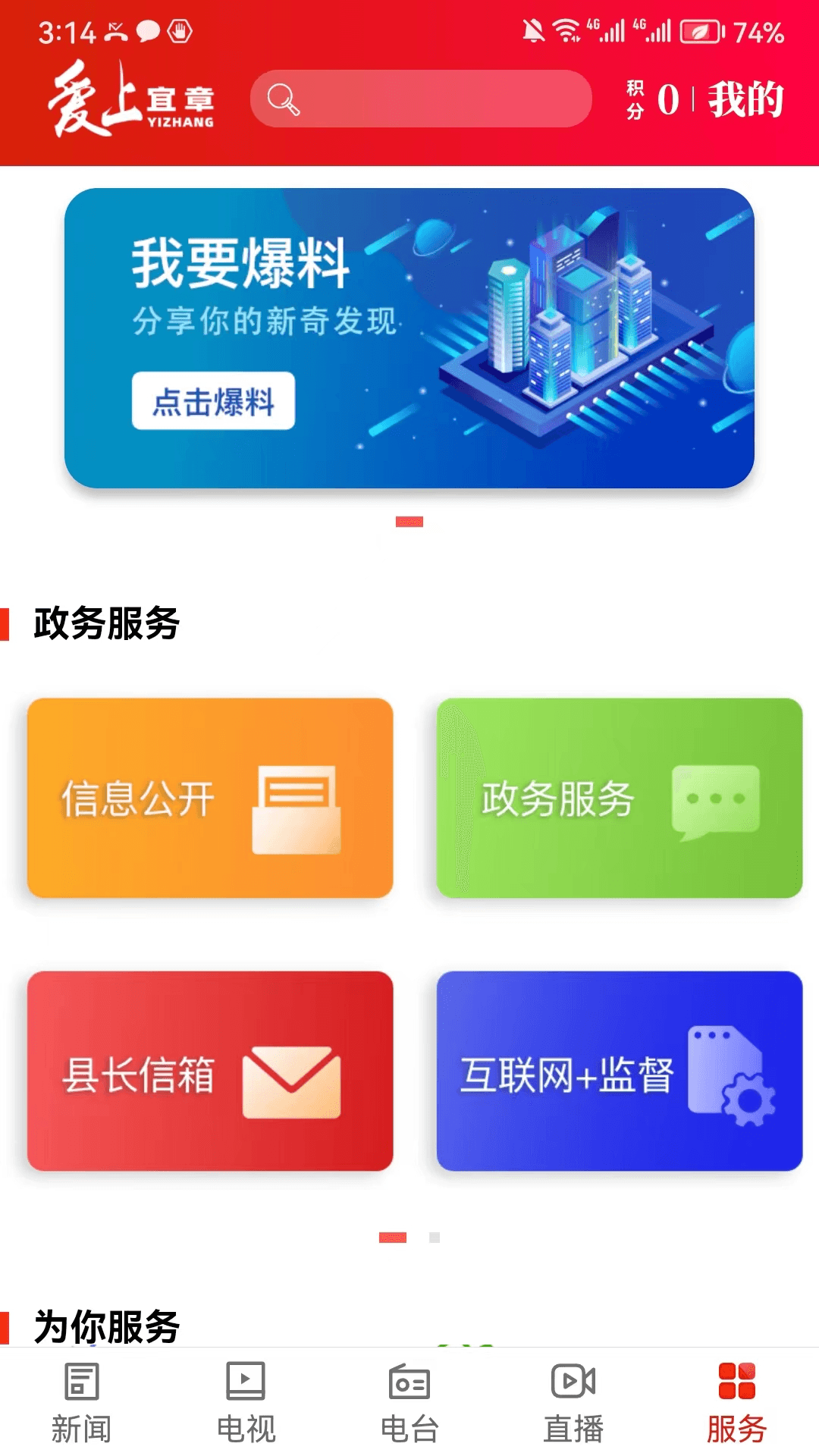This screenshot has height=1456, width=819.
Task: View the 积分 points balance
Action: tap(653, 99)
